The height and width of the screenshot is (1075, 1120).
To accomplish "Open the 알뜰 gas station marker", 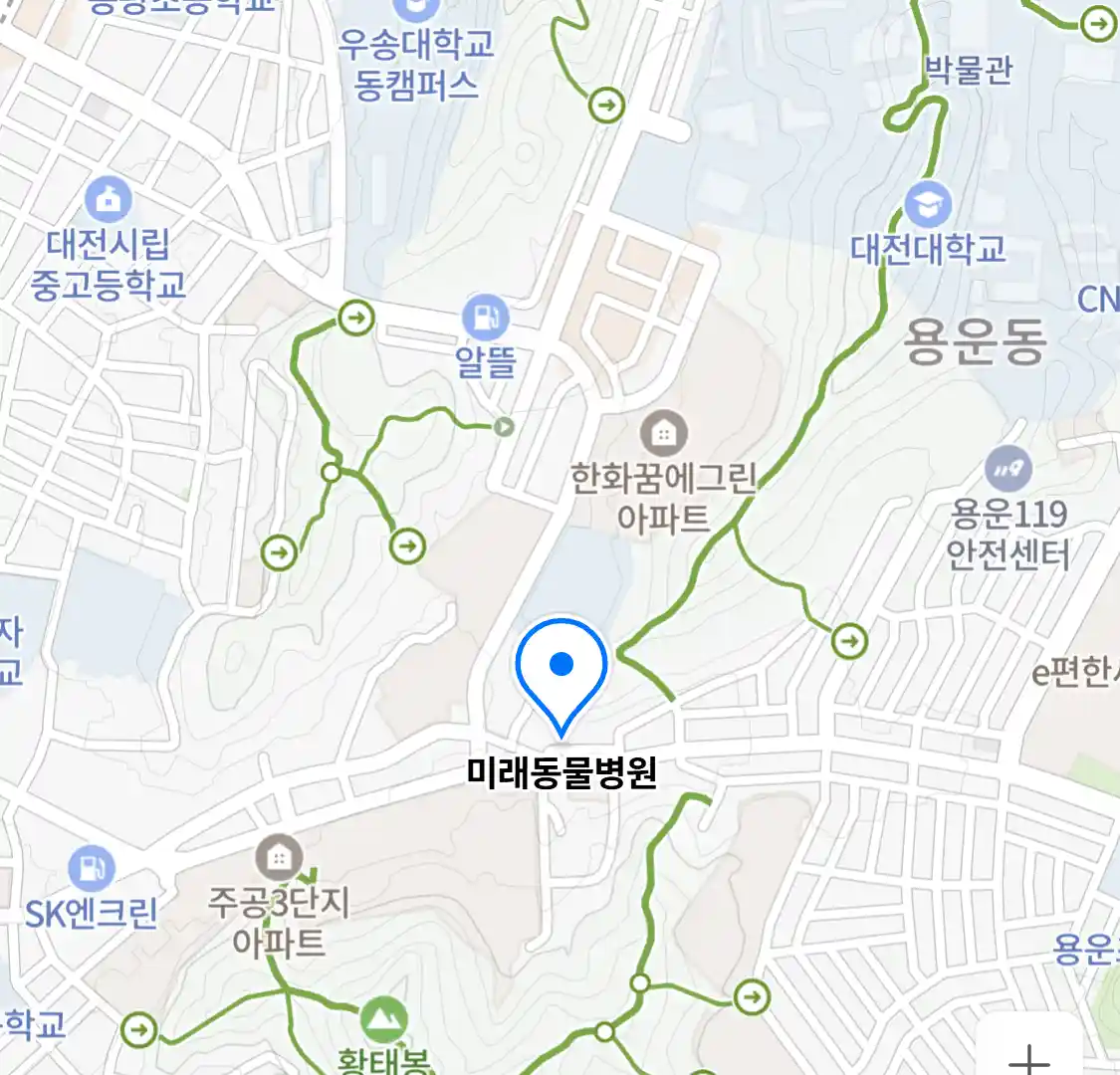I will tap(486, 319).
